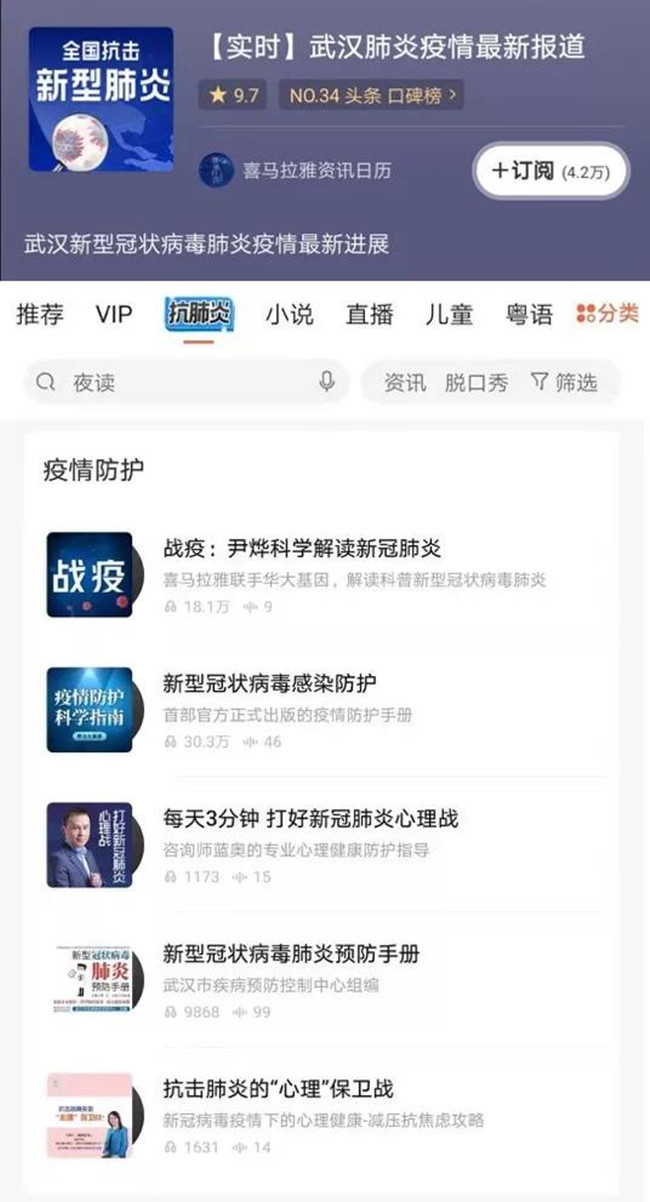Select the 脱口秀 filter chip
The image size is (650, 1202).
pos(476,382)
